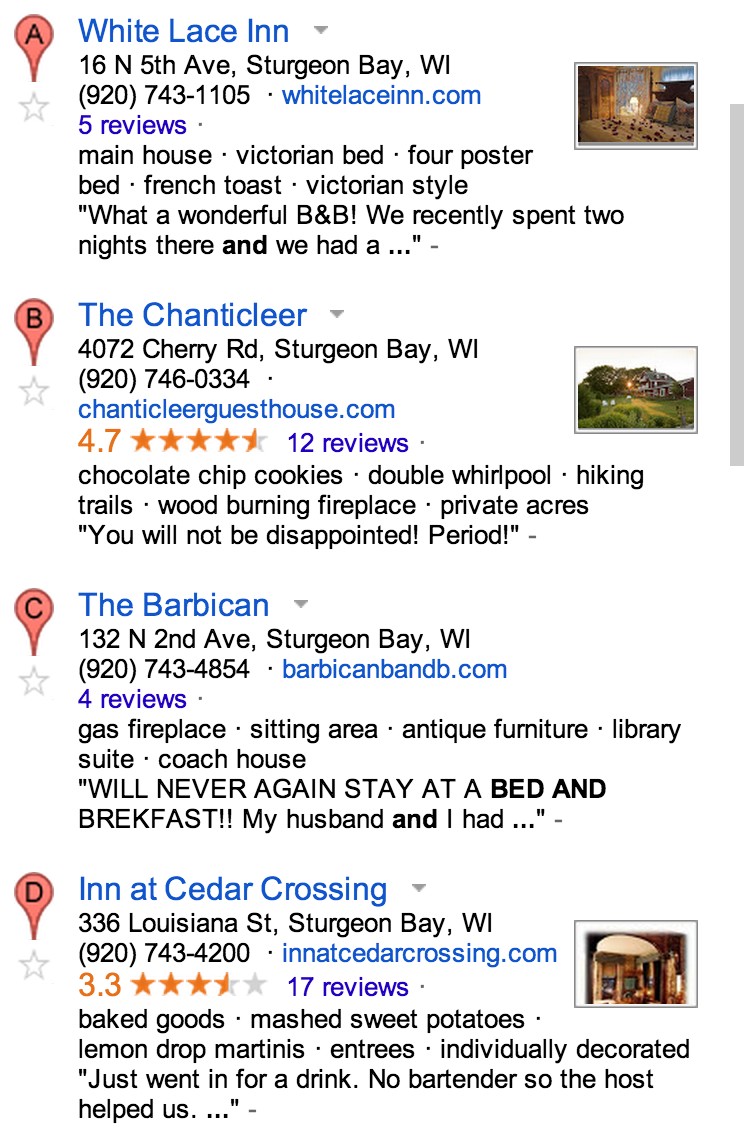This screenshot has height=1144, width=744.
Task: Open the White Lace Inn listing
Action: click(x=184, y=32)
